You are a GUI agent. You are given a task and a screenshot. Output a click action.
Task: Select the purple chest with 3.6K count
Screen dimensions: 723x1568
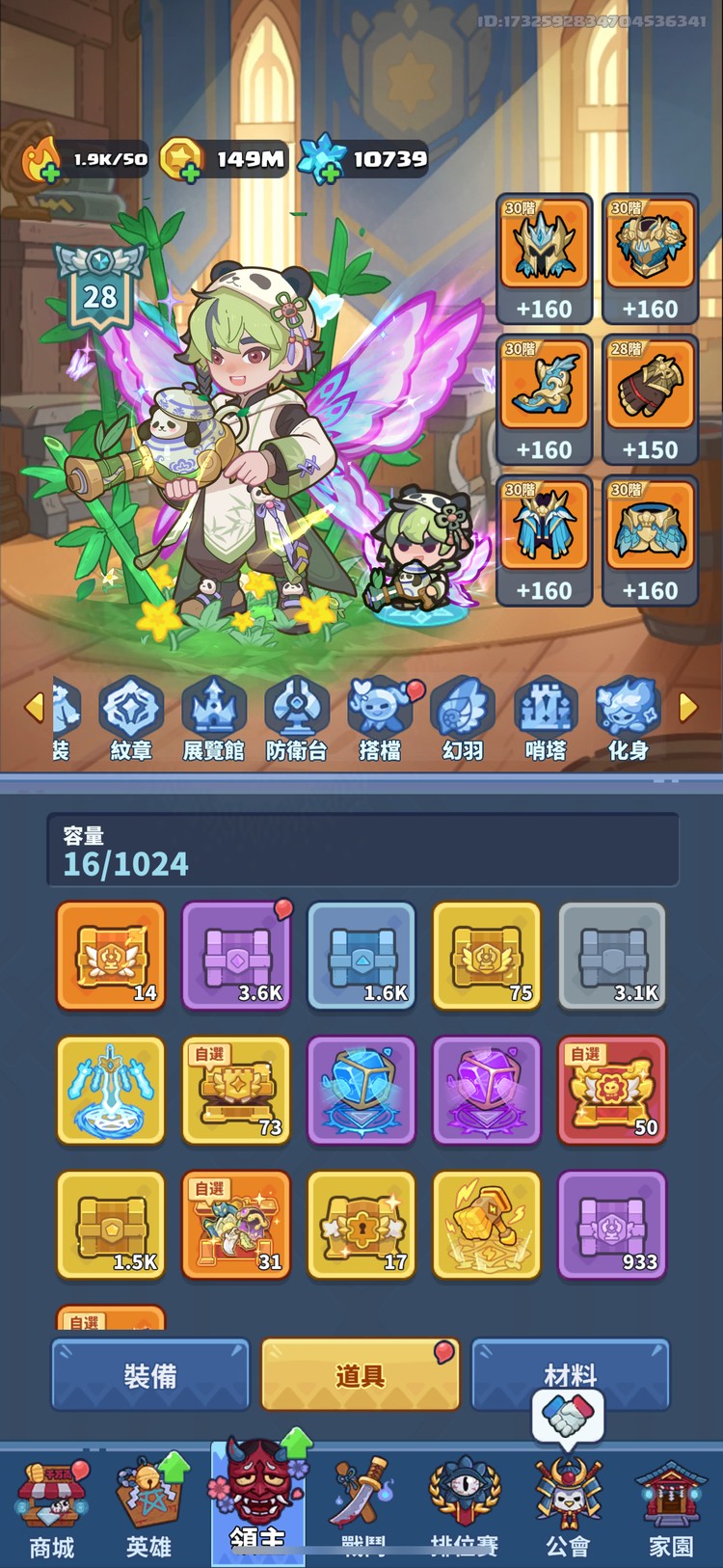coord(236,956)
